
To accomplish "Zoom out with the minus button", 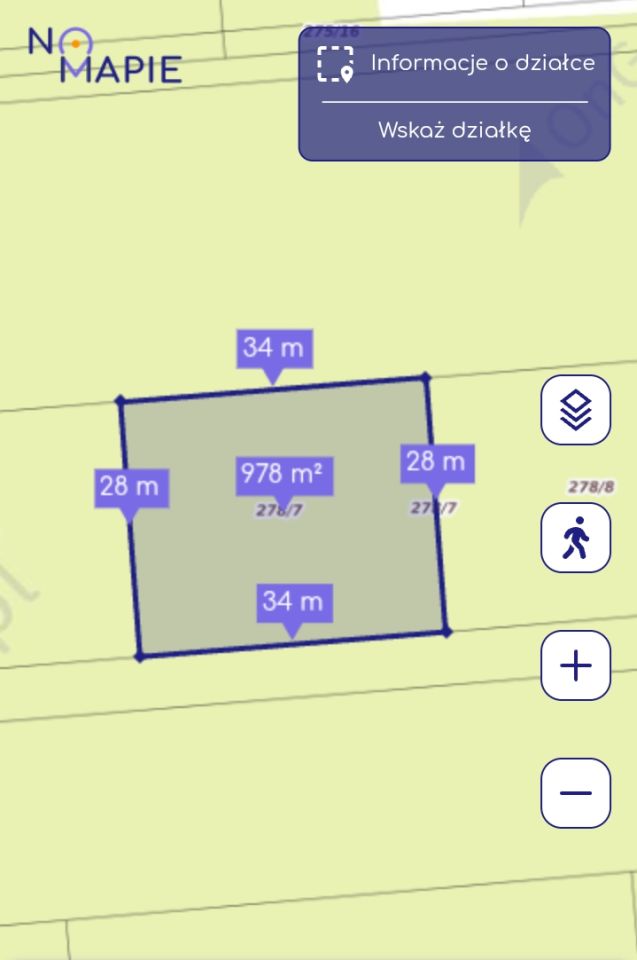I will [x=575, y=793].
